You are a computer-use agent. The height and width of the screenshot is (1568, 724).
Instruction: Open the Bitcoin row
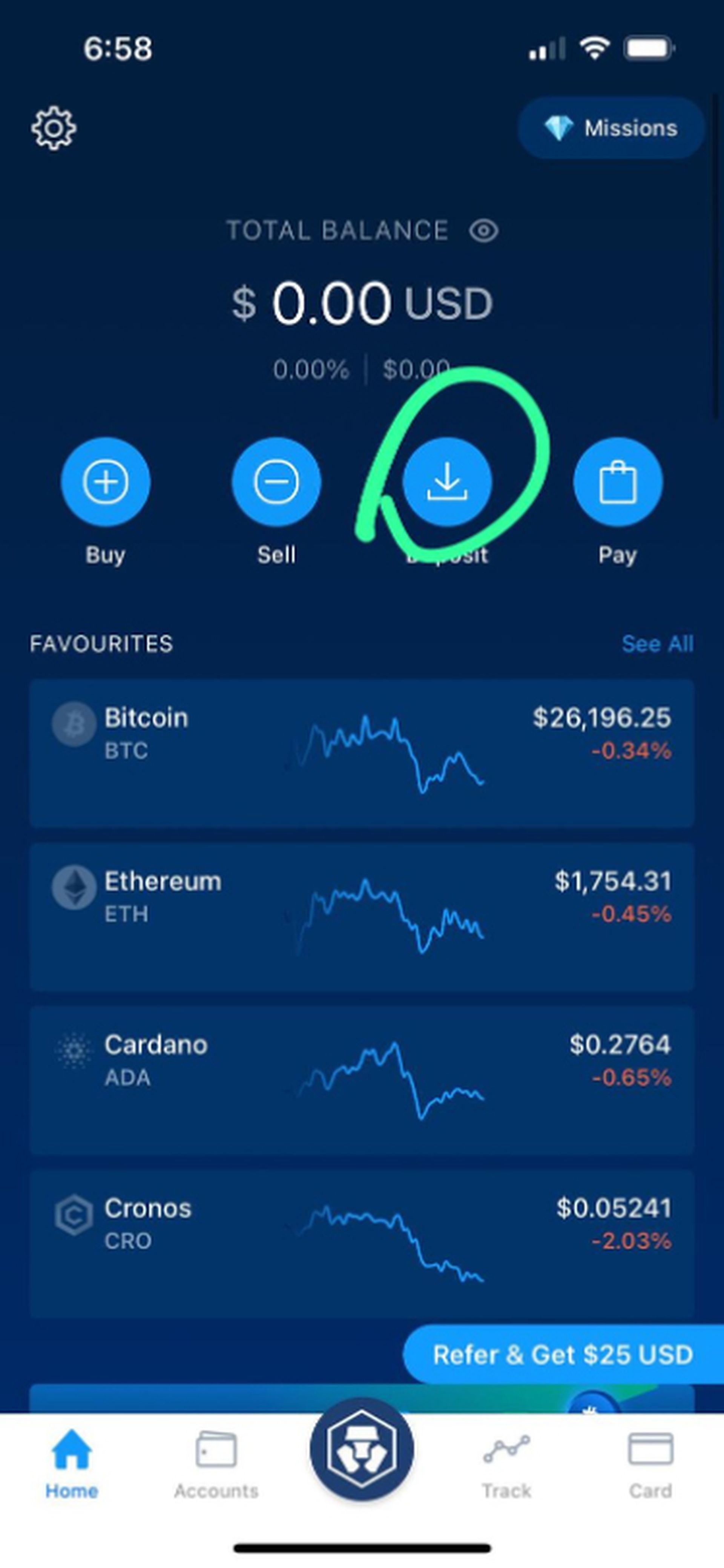click(362, 753)
